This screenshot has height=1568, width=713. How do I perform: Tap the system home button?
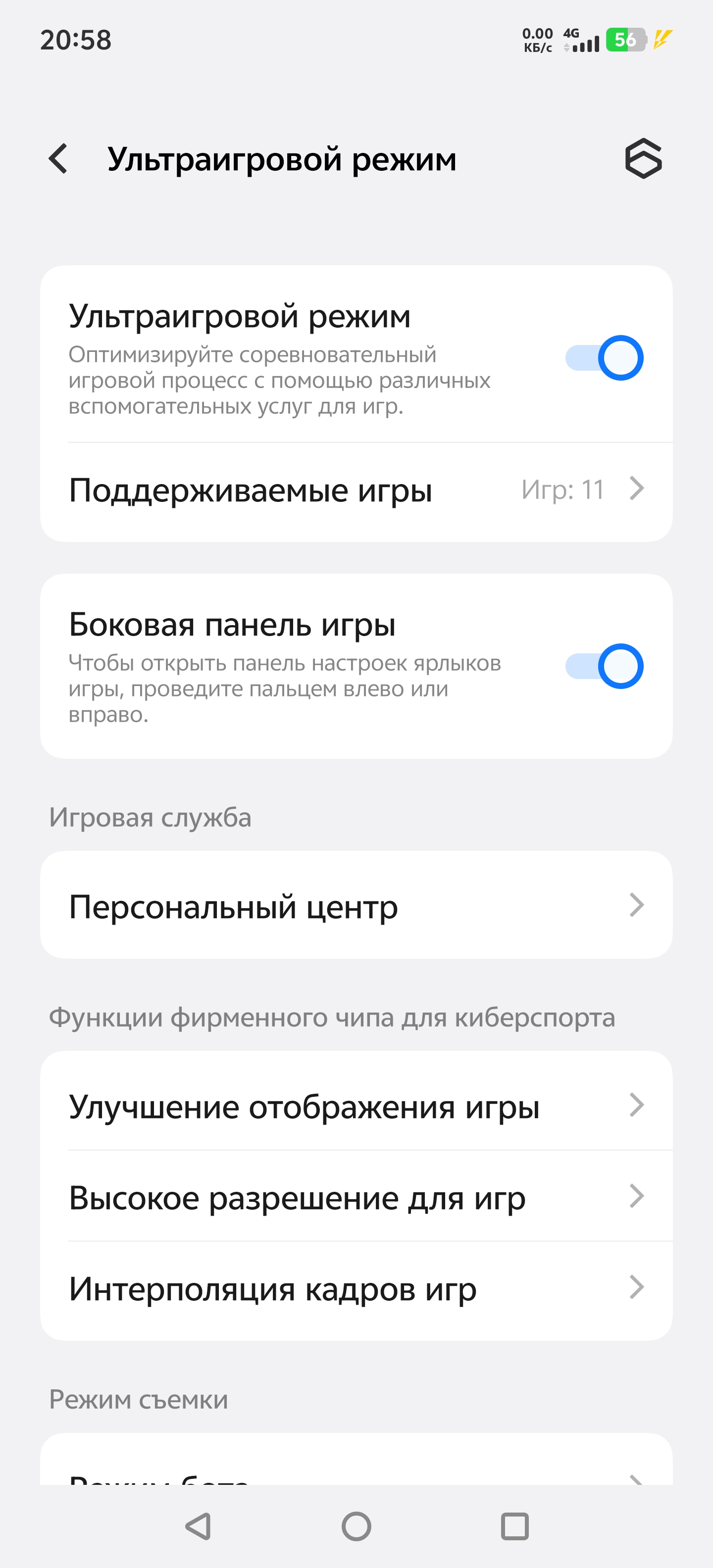(x=356, y=1526)
